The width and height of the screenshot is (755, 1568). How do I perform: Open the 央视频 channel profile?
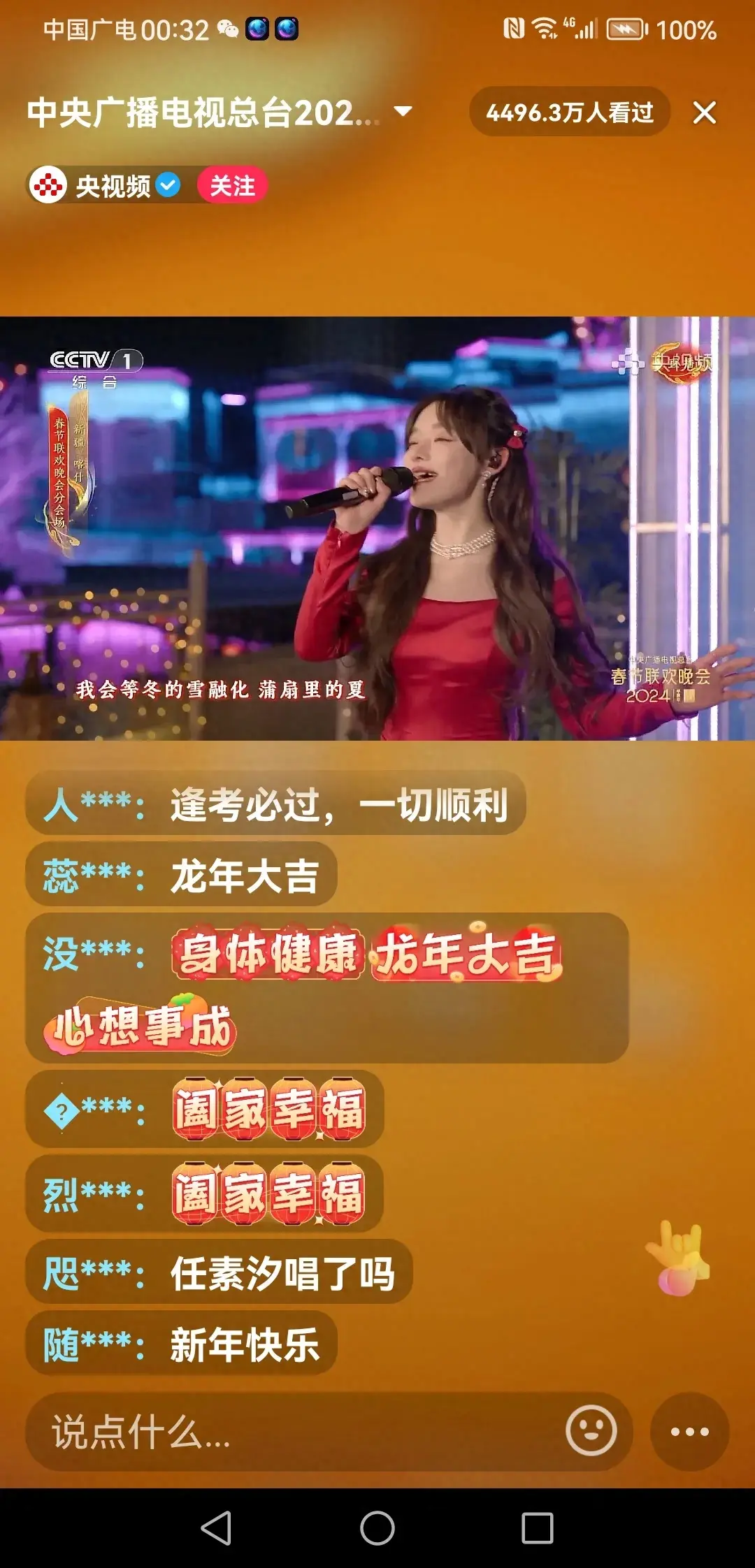[105, 186]
